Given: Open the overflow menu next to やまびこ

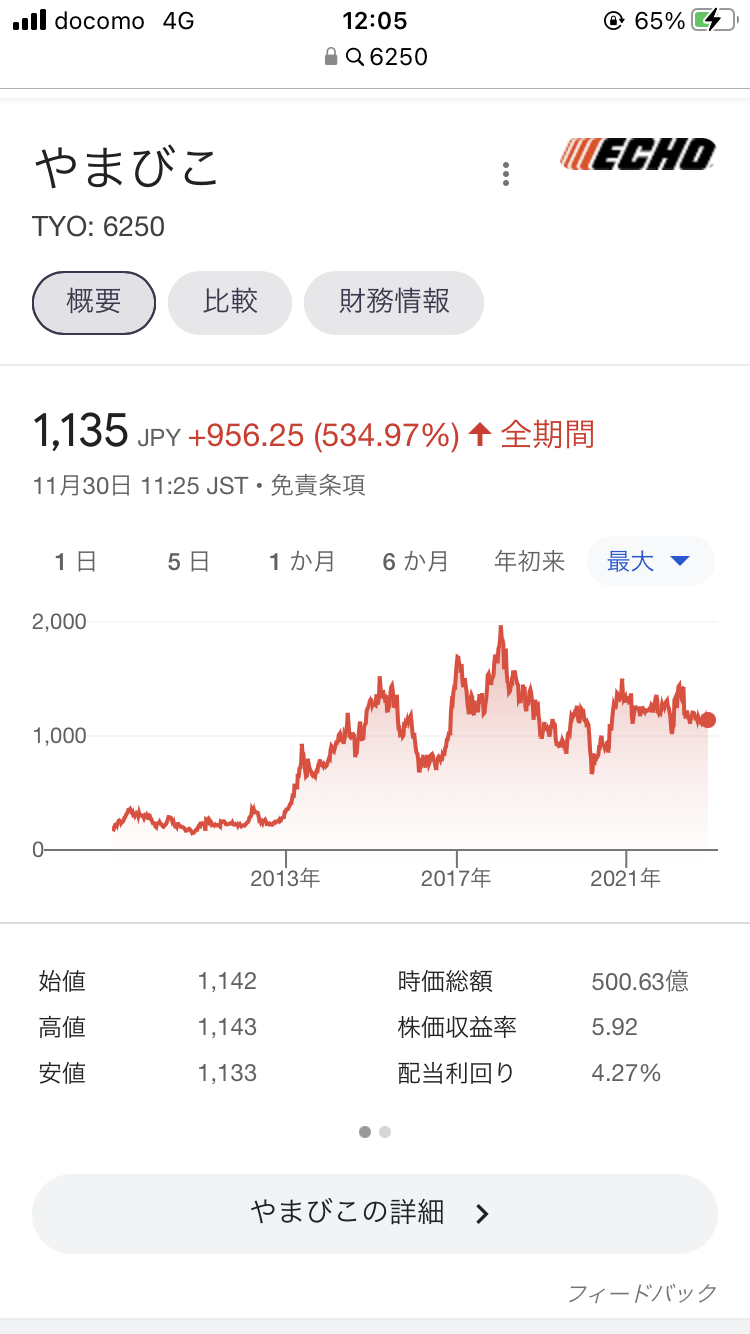Looking at the screenshot, I should click(x=506, y=174).
